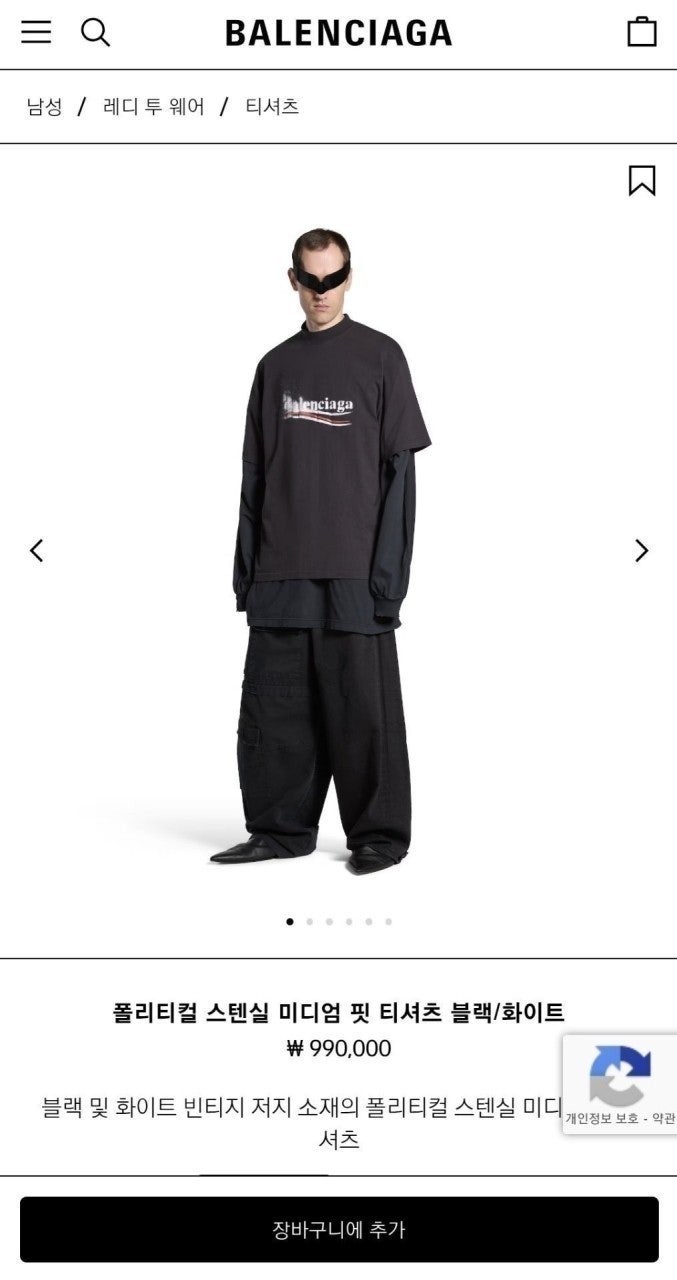Go to the 티셔츠 breadcrumb
The height and width of the screenshot is (1280, 677).
click(272, 106)
